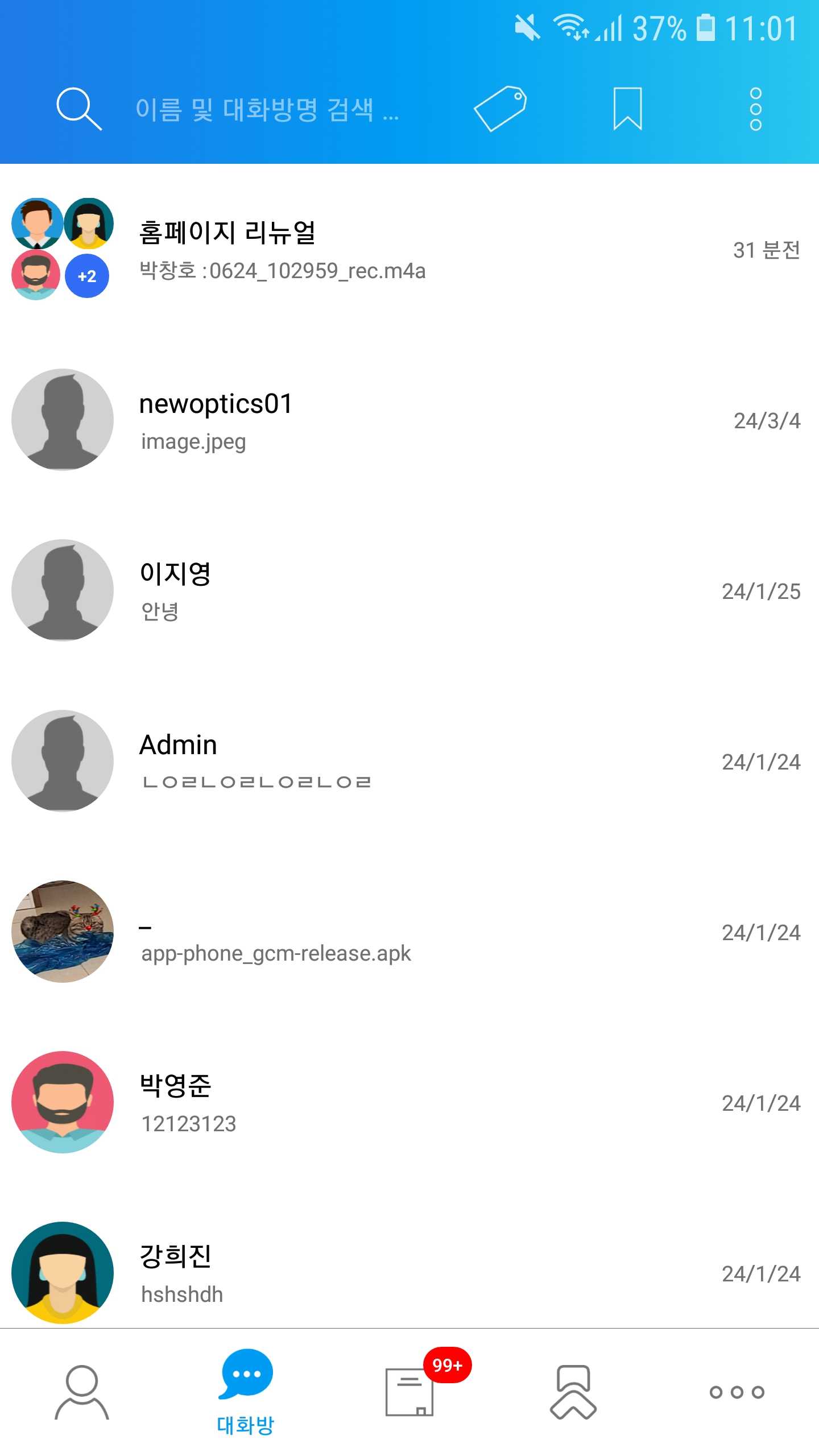
Task: Tap the magnifier search icon
Action: (79, 109)
